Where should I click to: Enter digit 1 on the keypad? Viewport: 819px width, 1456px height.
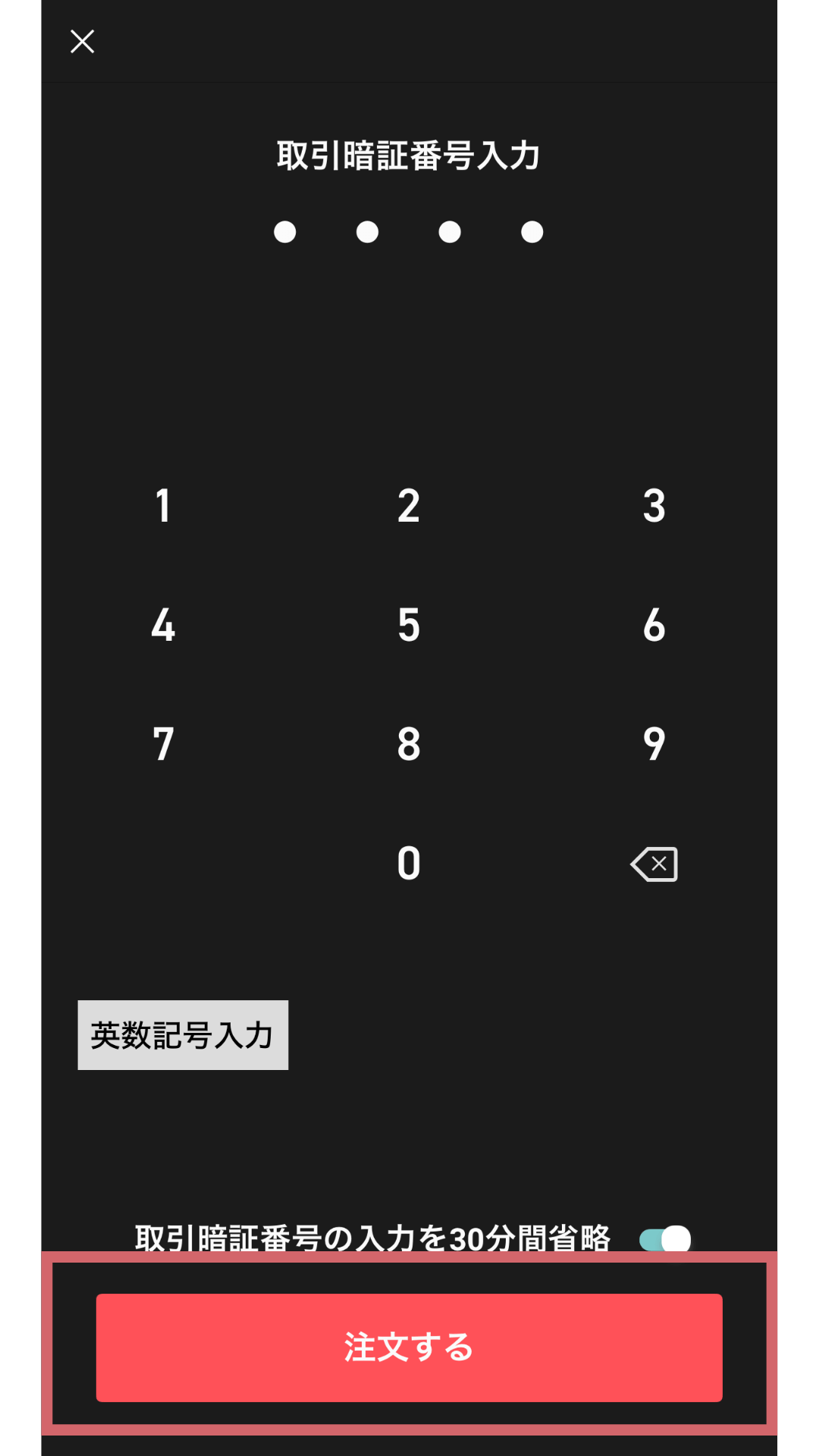[163, 506]
